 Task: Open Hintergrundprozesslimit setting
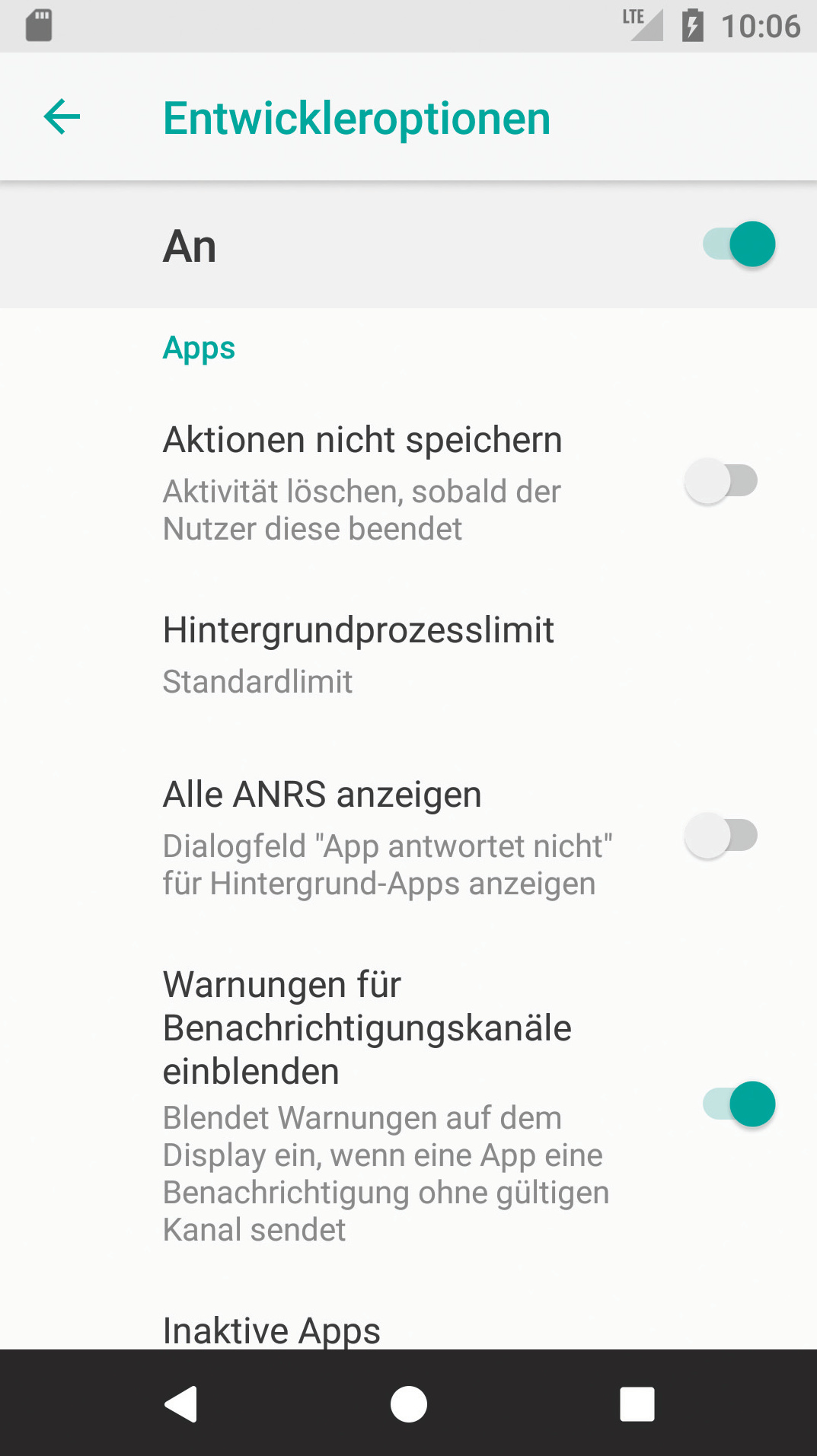click(x=358, y=654)
